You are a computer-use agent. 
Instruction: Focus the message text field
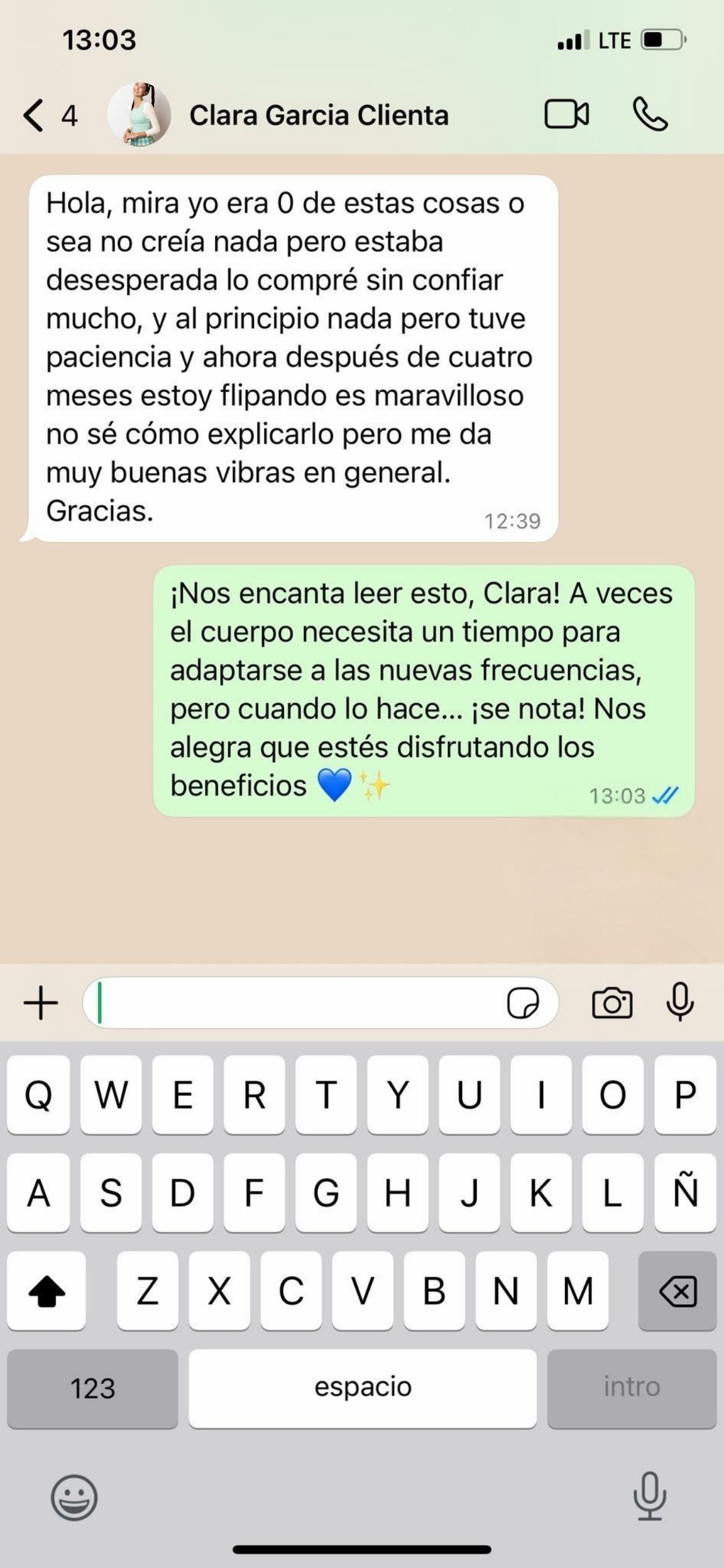298,1003
